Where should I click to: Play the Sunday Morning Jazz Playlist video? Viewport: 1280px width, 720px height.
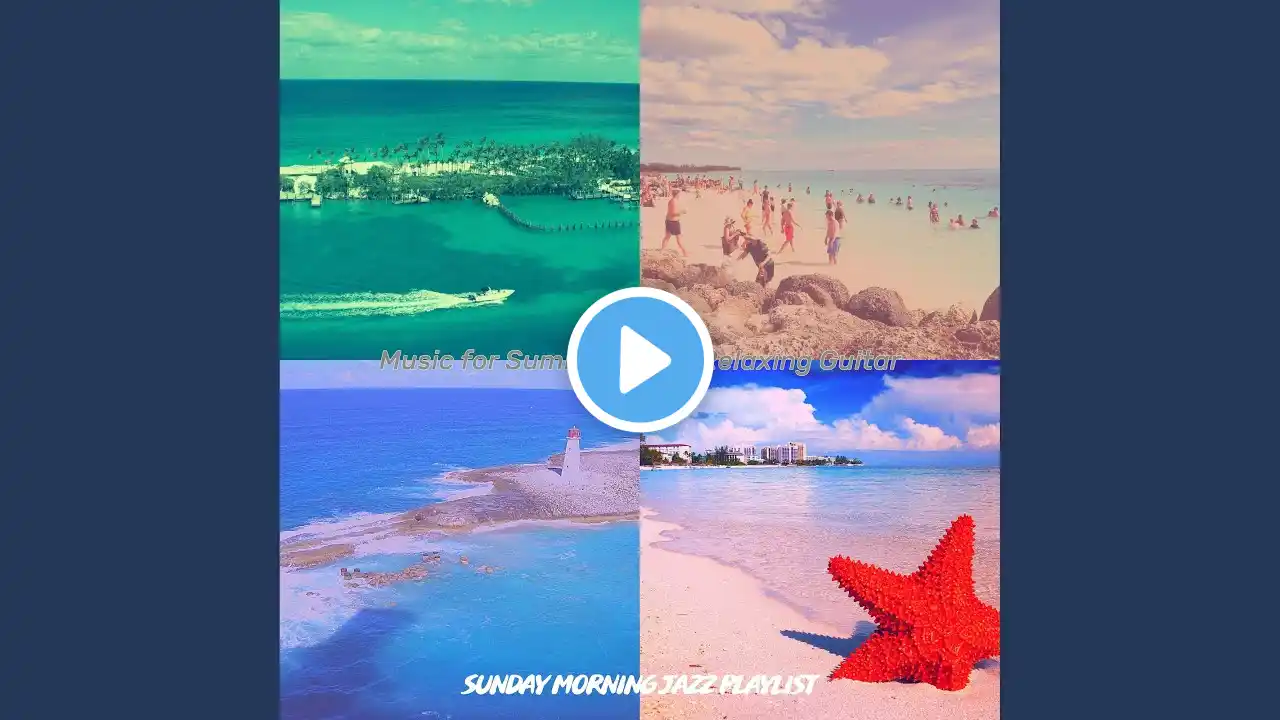pyautogui.click(x=640, y=360)
